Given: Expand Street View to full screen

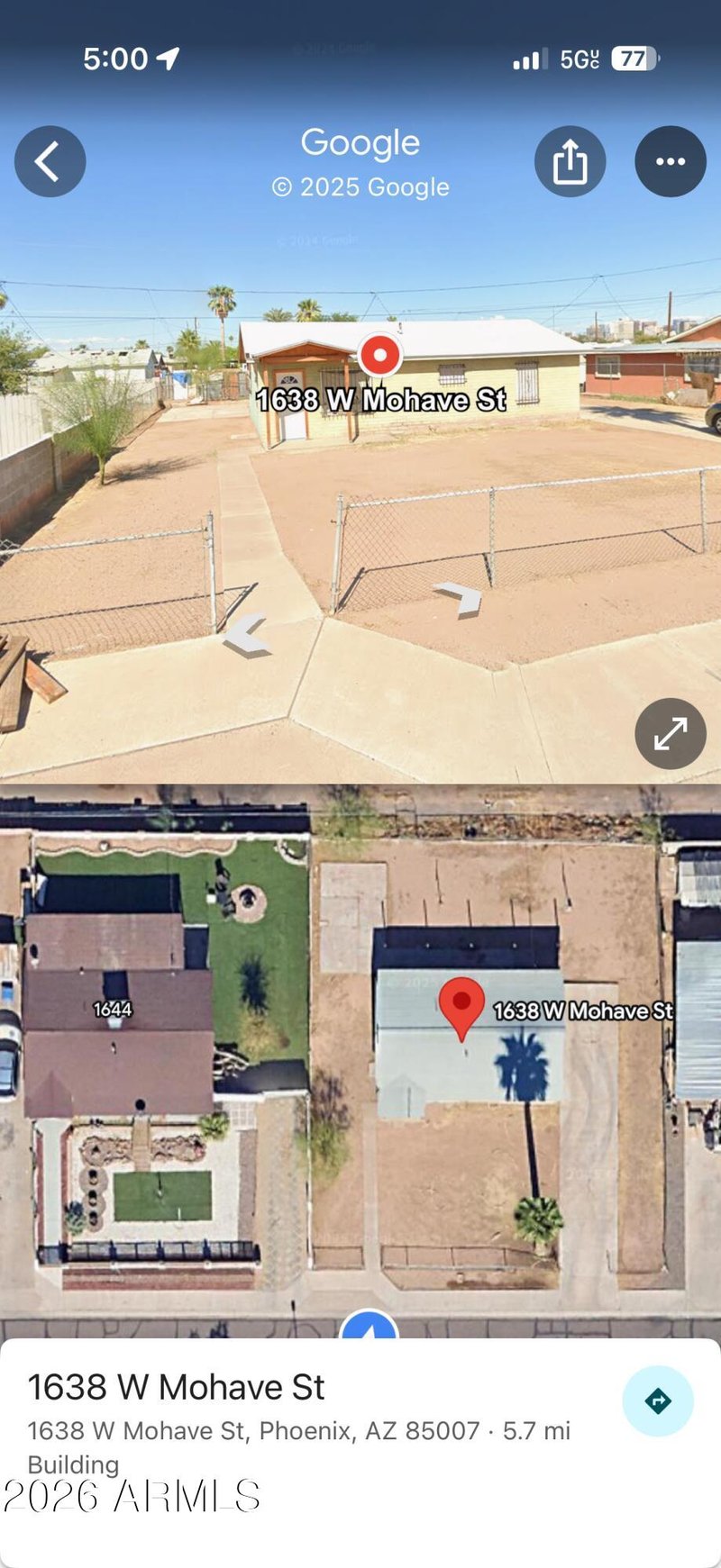Looking at the screenshot, I should coord(671,733).
